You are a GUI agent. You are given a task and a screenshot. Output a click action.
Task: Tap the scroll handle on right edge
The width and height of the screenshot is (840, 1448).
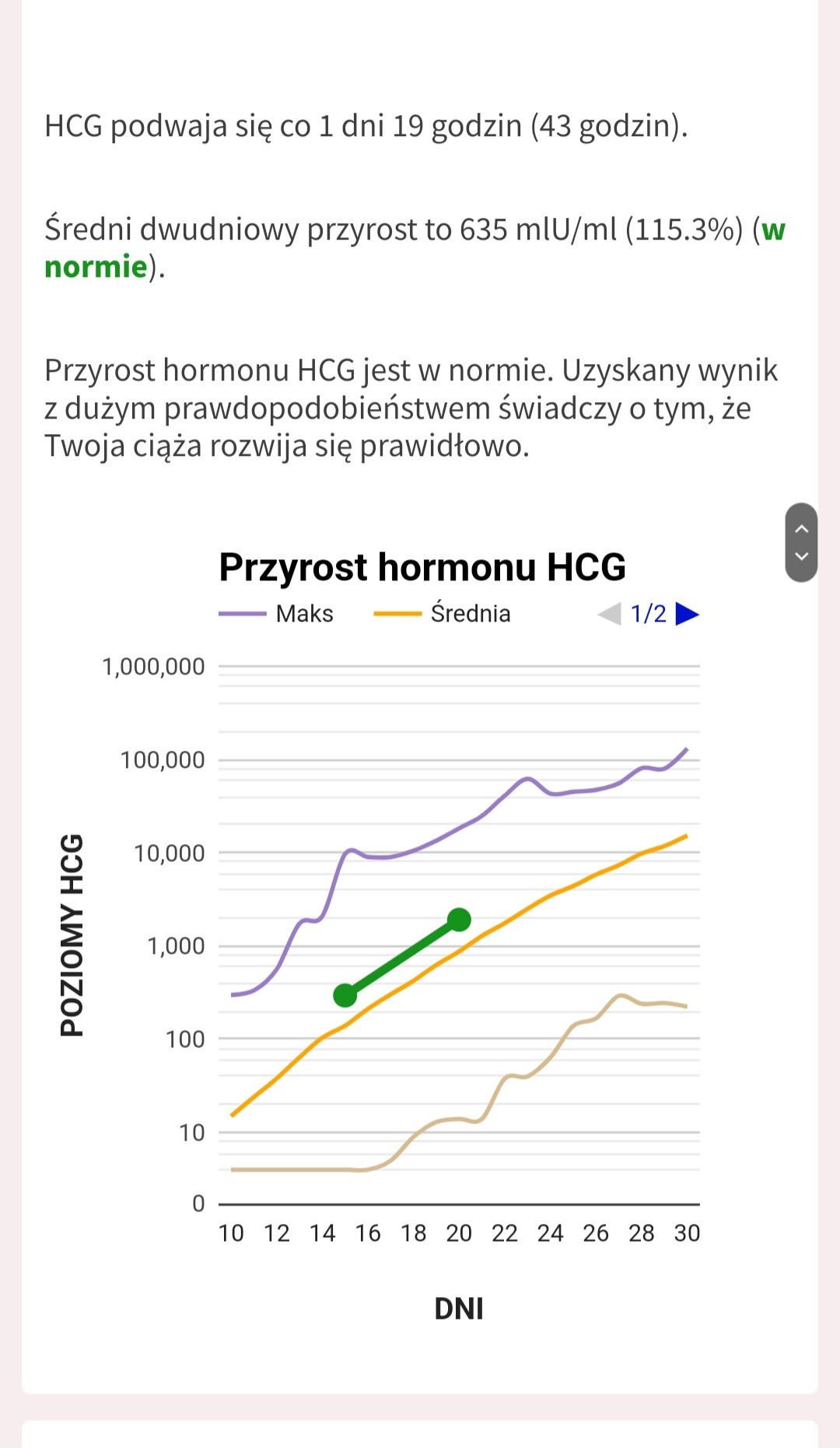click(801, 542)
